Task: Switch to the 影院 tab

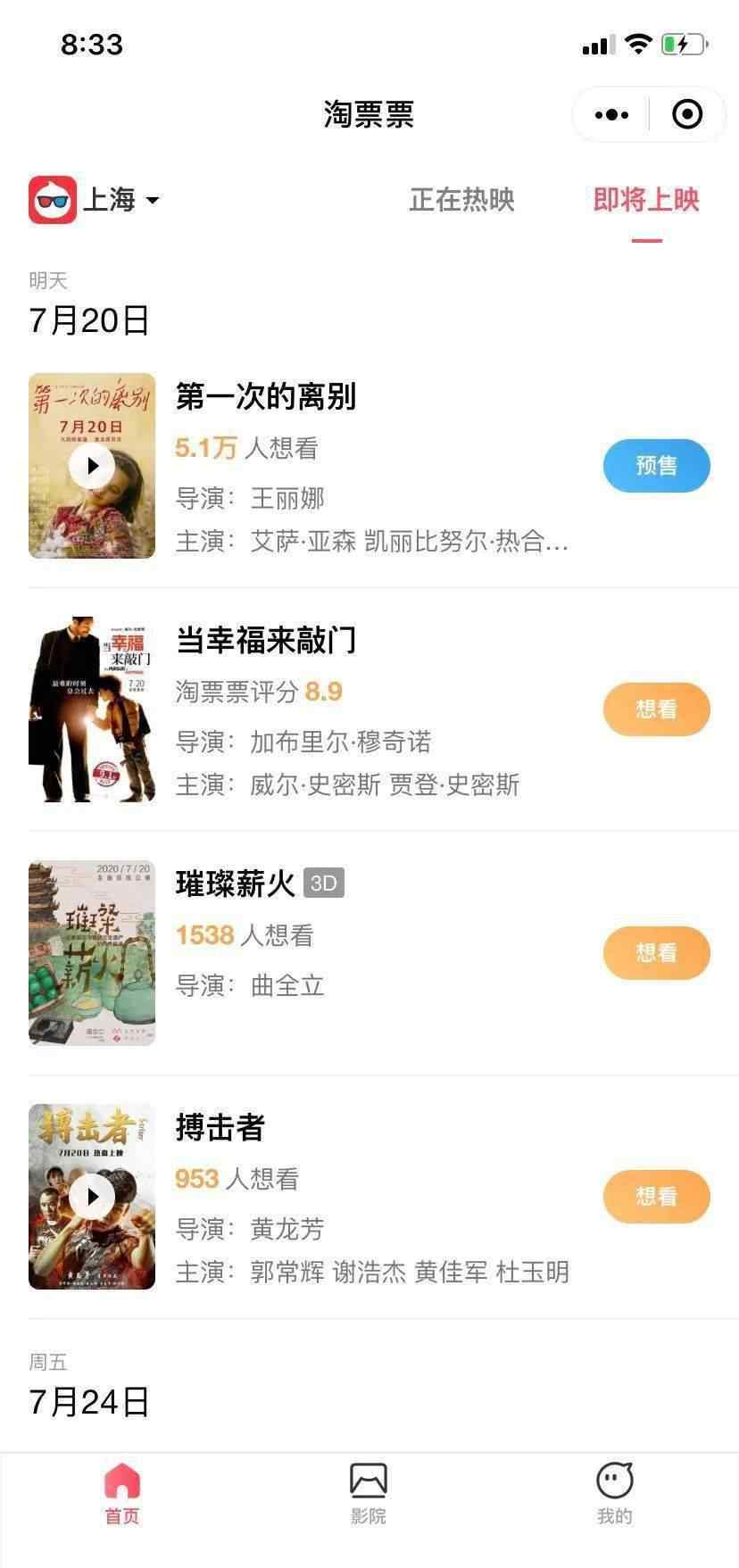Action: click(368, 1493)
